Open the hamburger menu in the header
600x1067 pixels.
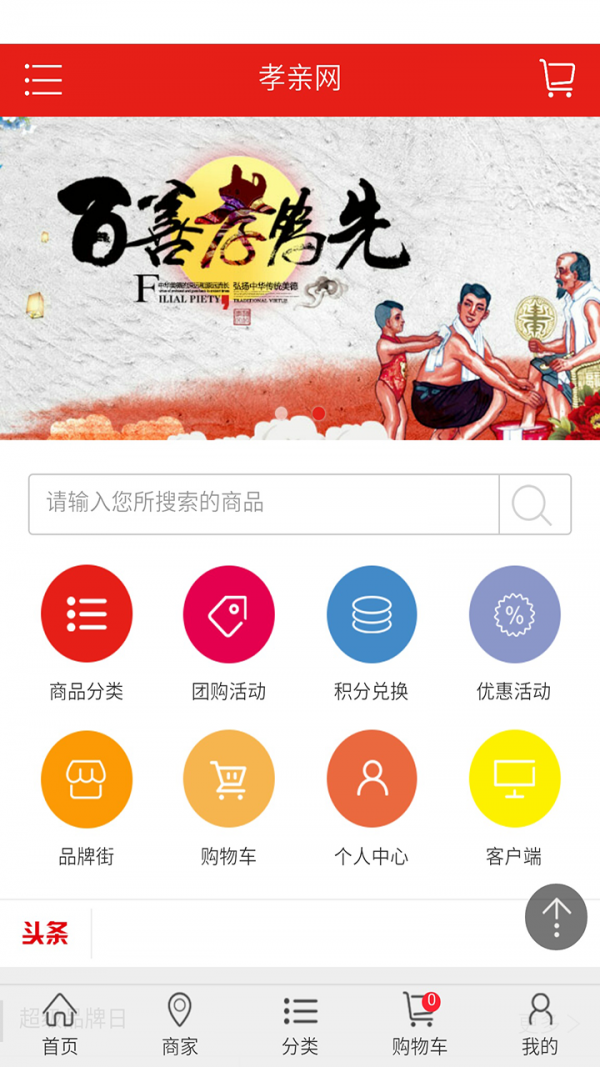pyautogui.click(x=43, y=79)
